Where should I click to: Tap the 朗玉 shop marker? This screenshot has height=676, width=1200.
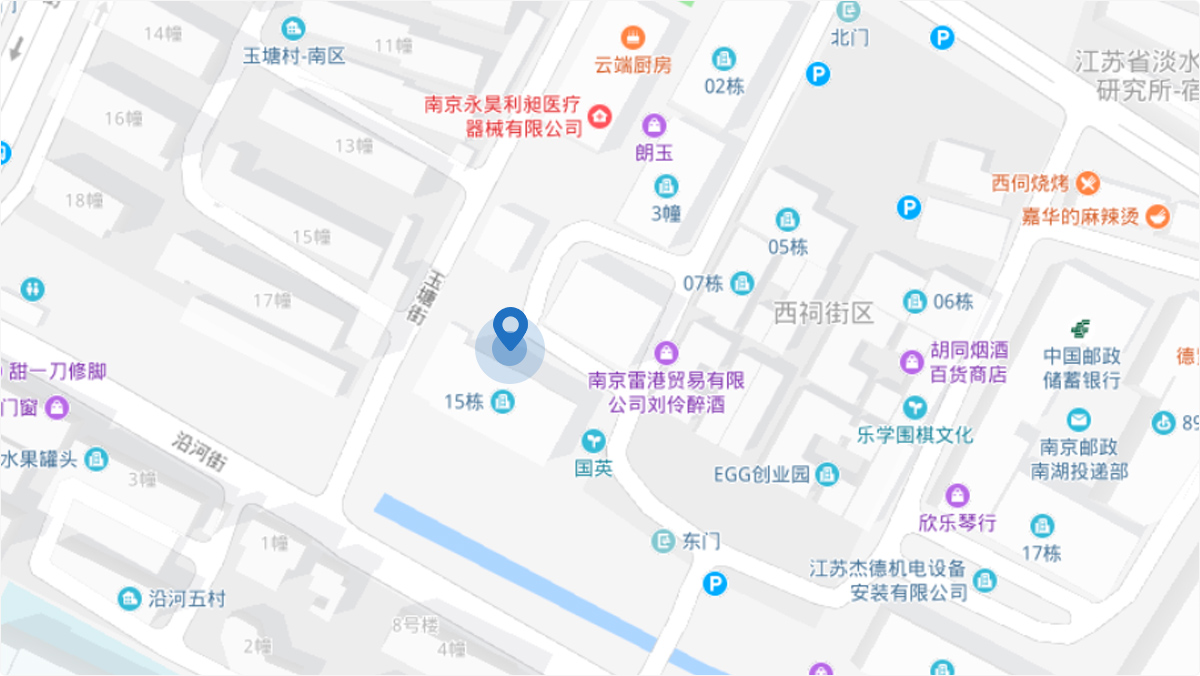click(x=654, y=126)
